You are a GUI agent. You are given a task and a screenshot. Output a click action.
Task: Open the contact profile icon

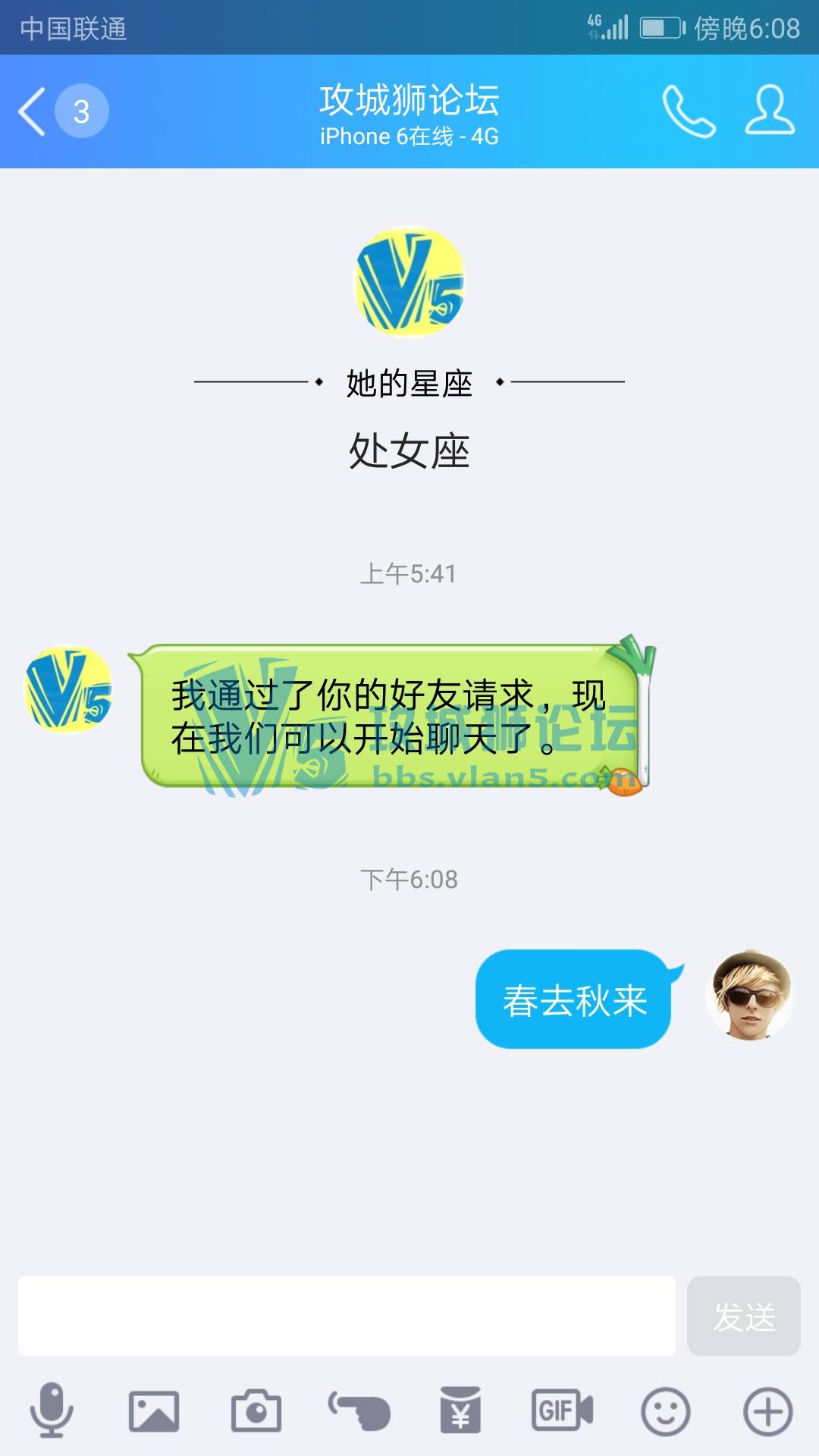point(769,111)
